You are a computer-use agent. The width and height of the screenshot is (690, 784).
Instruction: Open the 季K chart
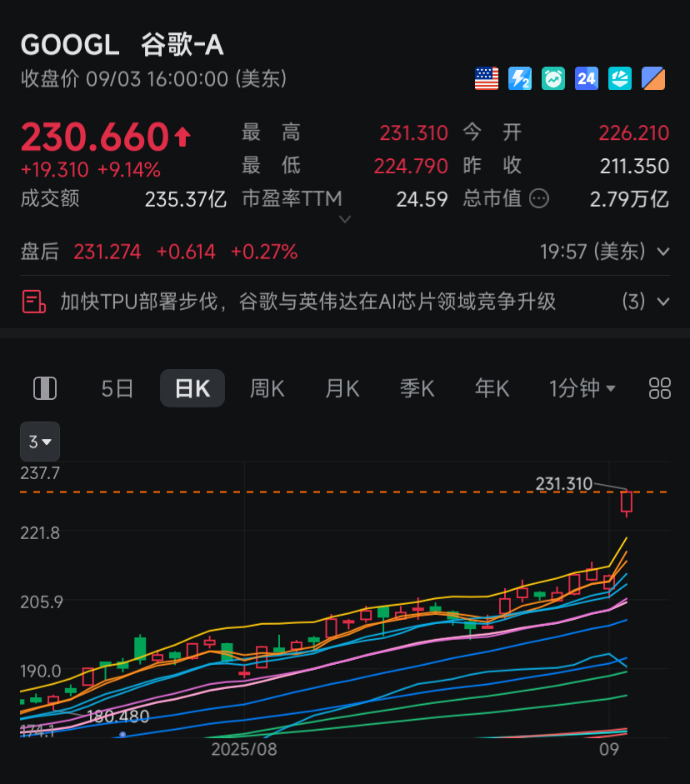point(417,389)
